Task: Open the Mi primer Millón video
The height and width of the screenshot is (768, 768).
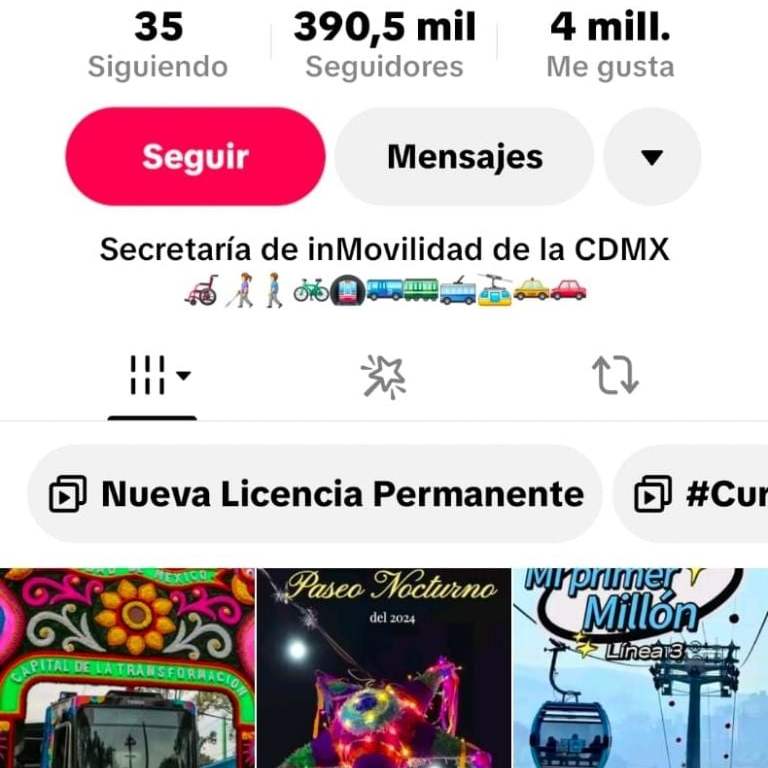Action: pyautogui.click(x=640, y=668)
